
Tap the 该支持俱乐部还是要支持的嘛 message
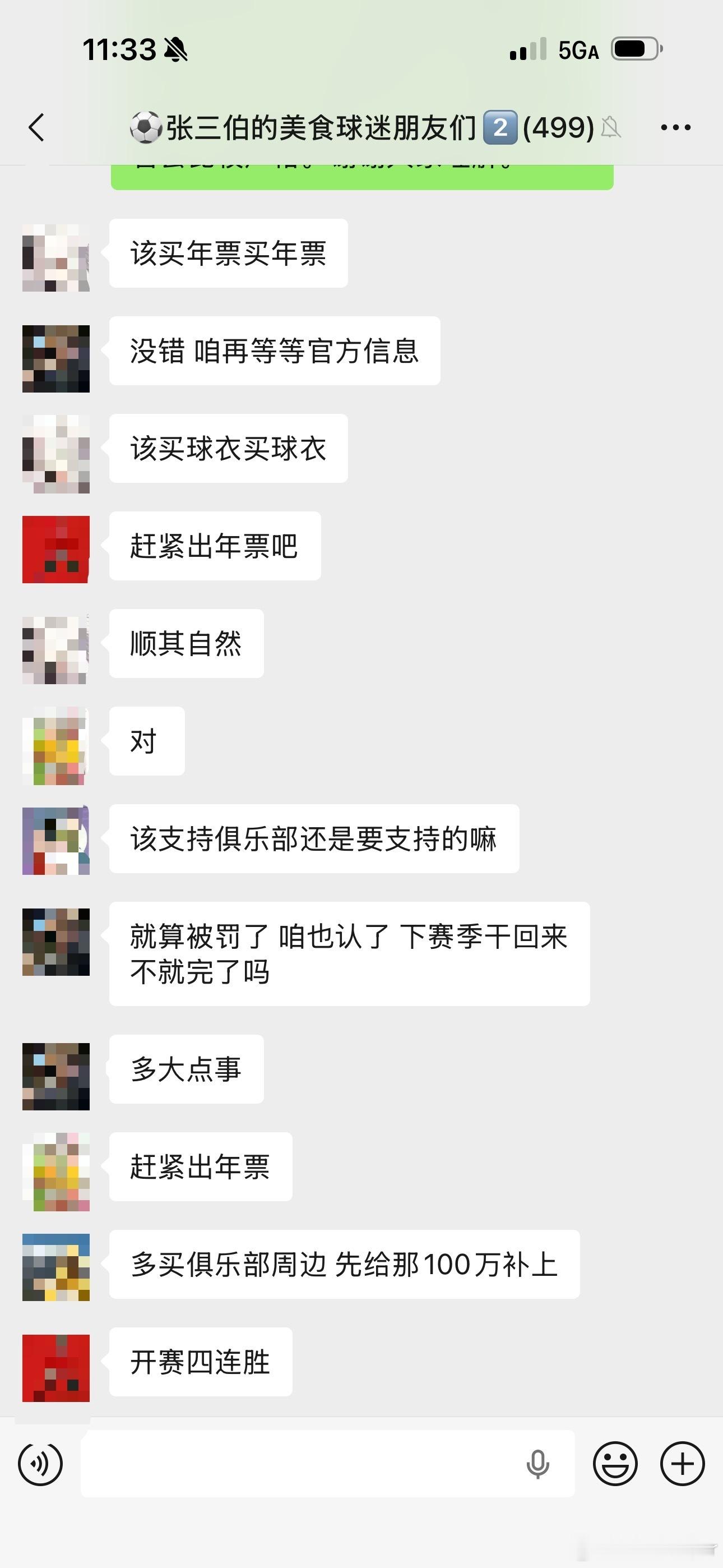[313, 840]
